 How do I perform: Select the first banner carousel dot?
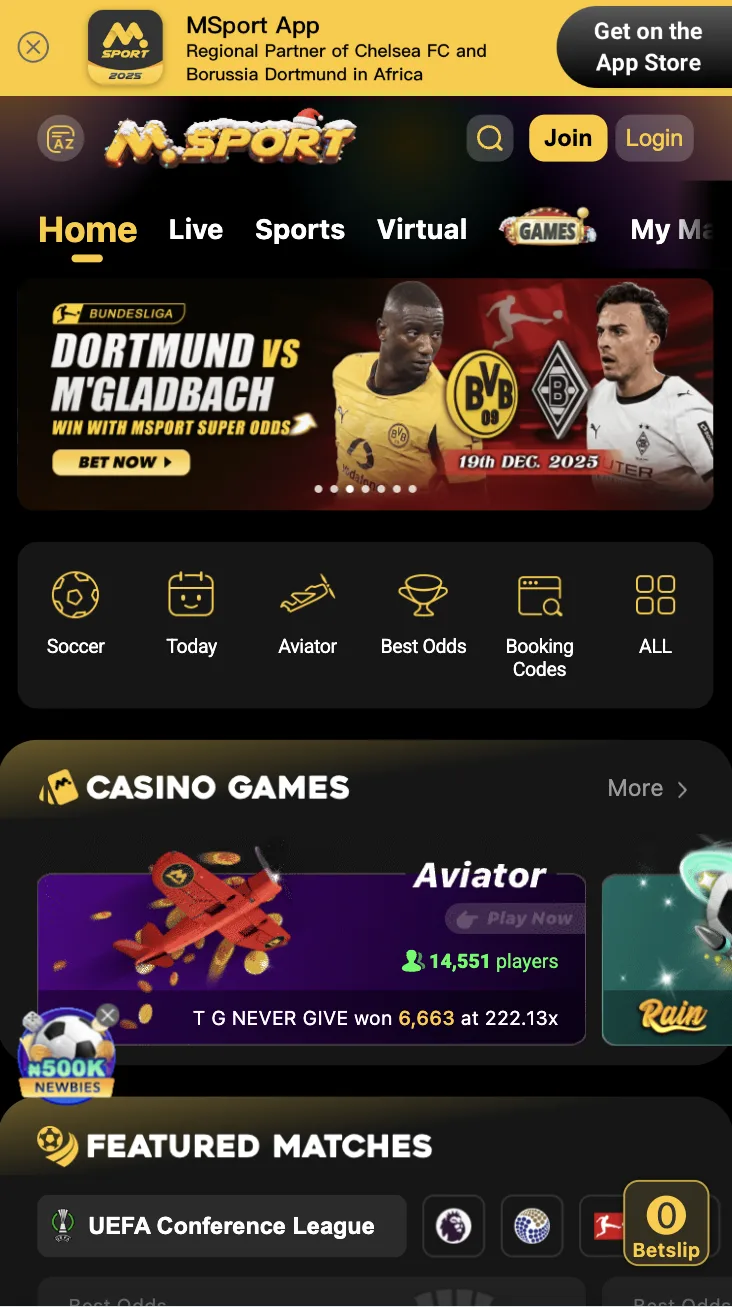point(319,489)
